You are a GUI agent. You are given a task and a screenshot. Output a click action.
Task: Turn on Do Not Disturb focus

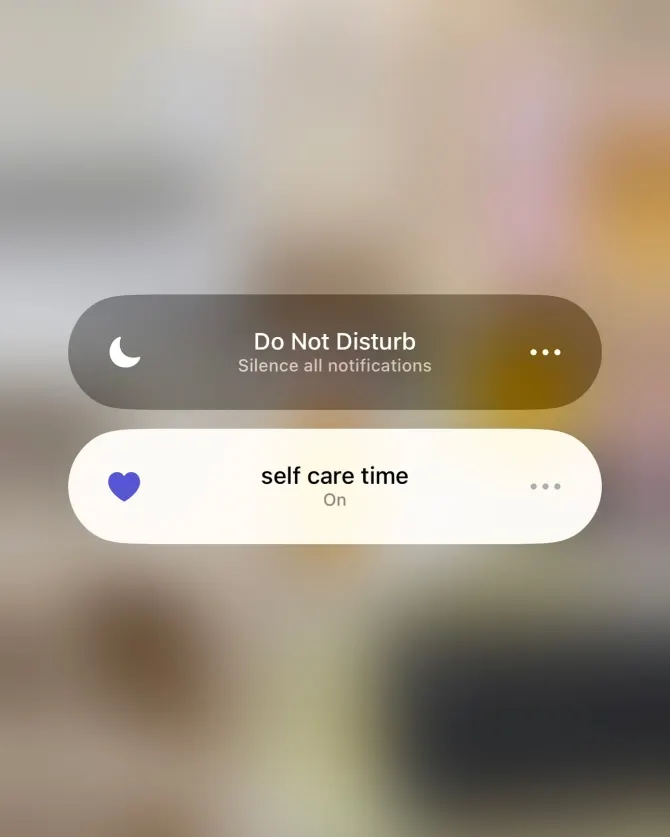coord(300,352)
